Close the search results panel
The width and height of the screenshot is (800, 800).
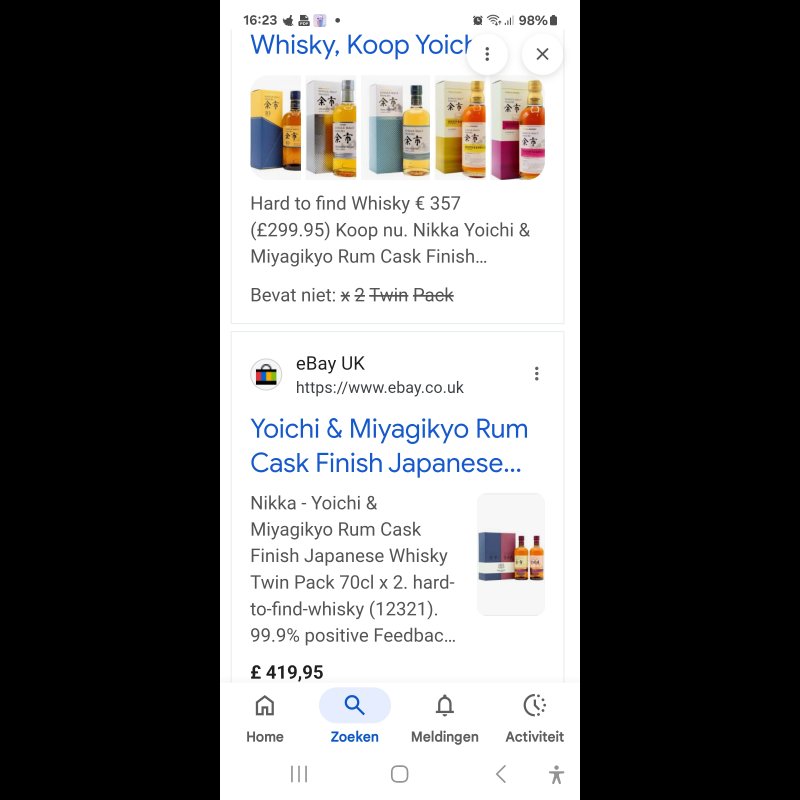pyautogui.click(x=542, y=54)
